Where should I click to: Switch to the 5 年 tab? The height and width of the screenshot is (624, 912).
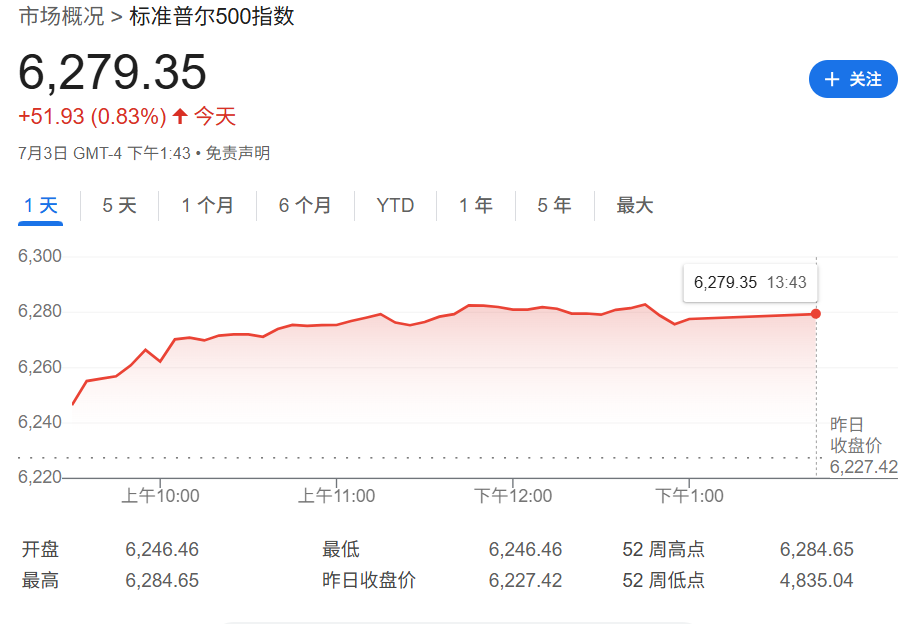554,206
